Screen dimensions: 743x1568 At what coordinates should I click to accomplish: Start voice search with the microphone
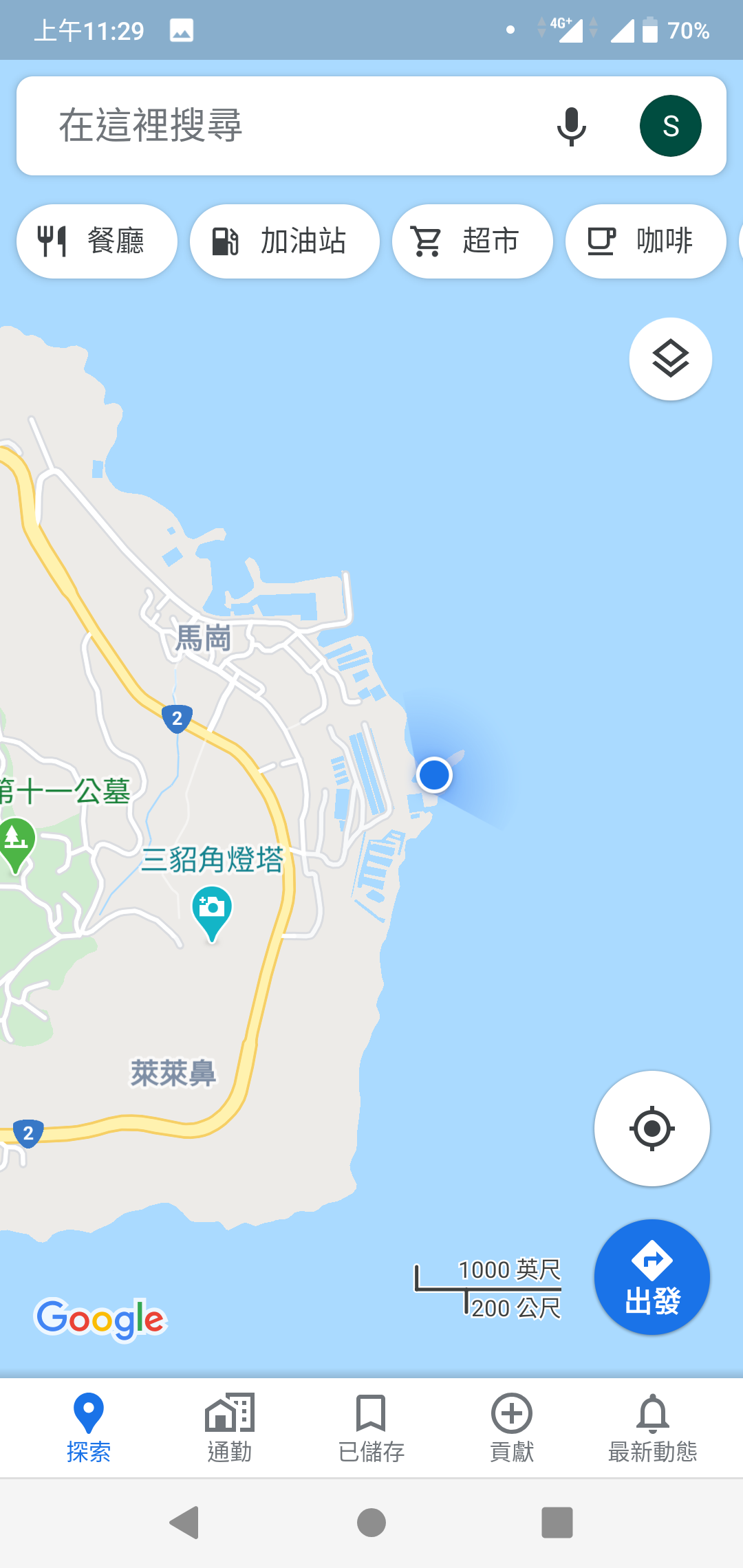point(571,127)
